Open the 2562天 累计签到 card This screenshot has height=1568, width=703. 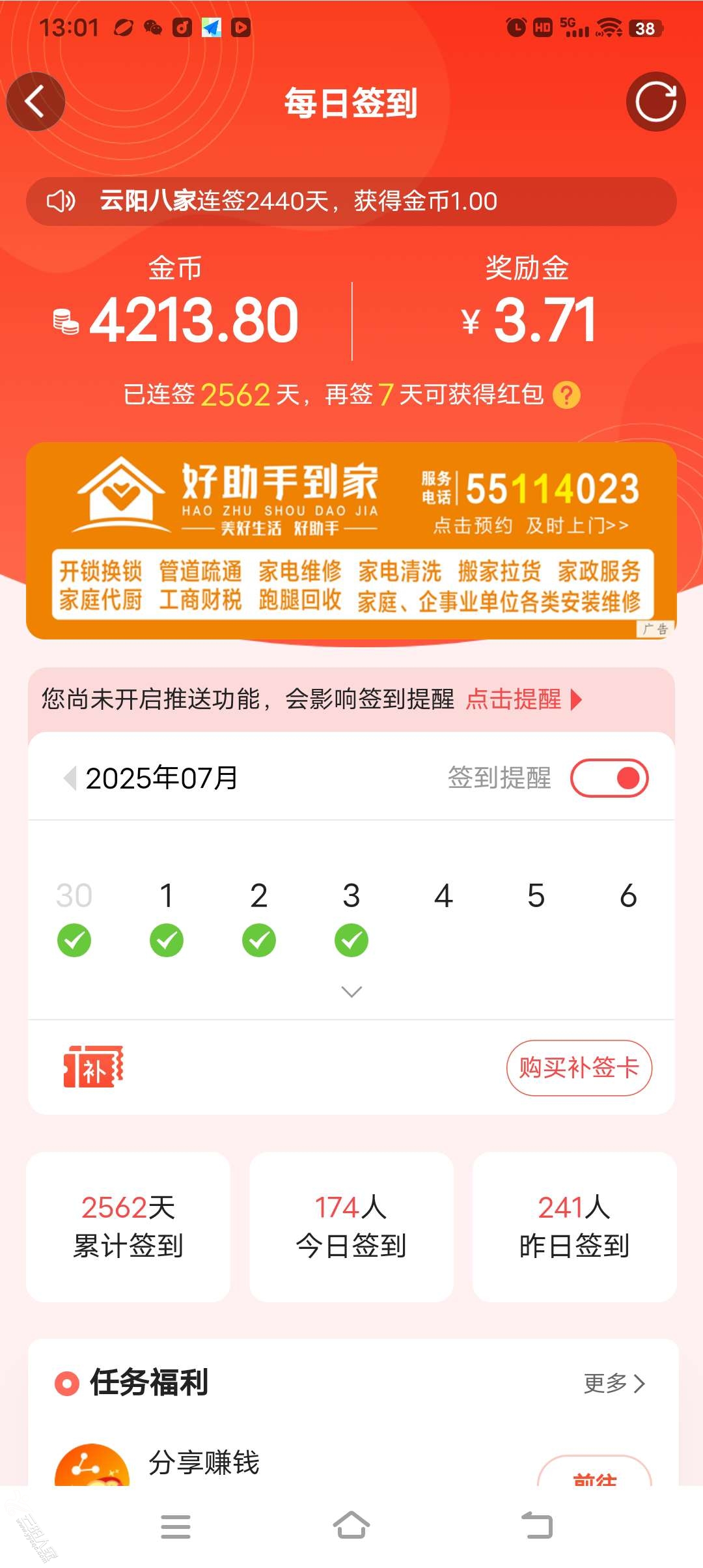[x=128, y=1227]
